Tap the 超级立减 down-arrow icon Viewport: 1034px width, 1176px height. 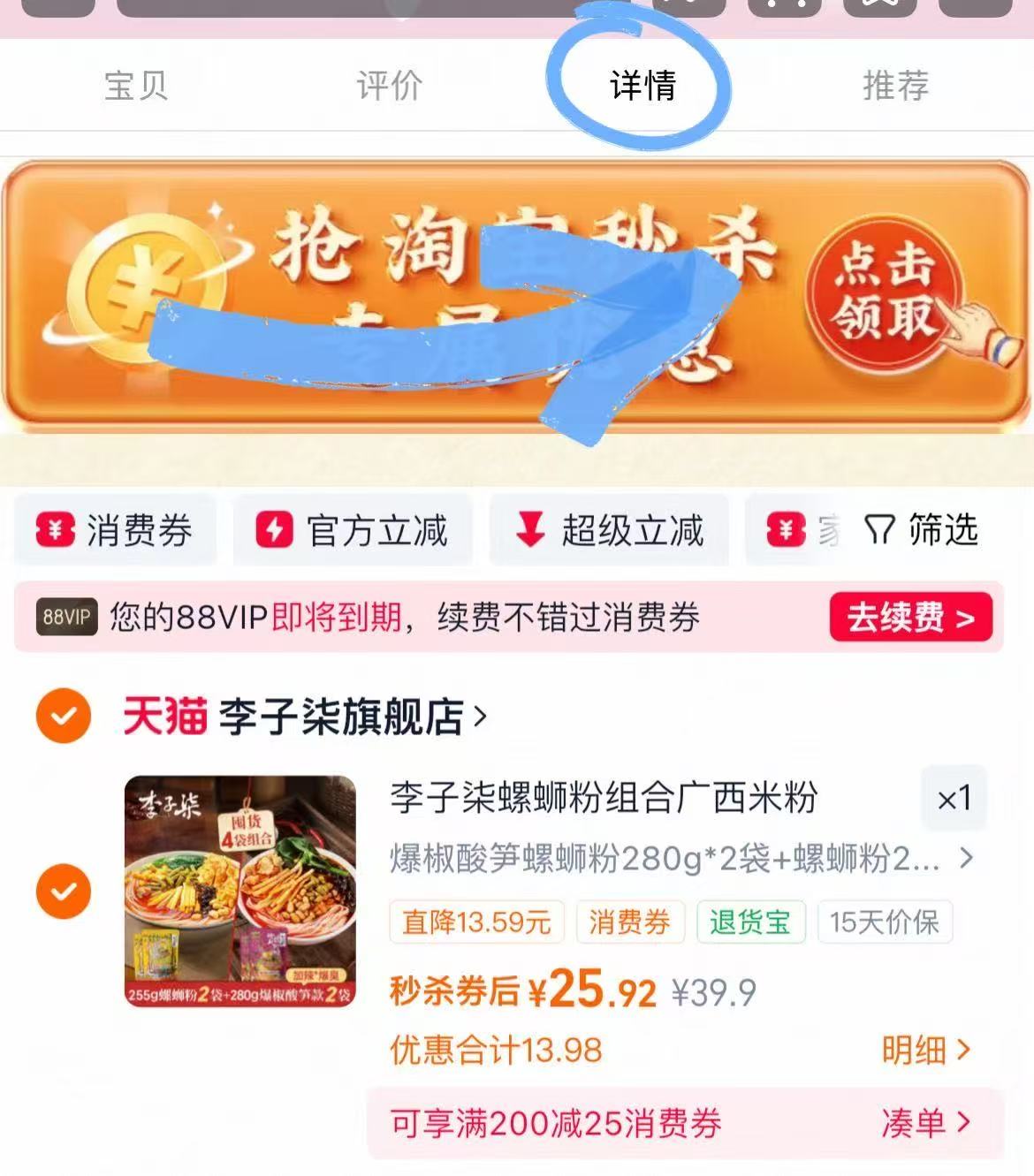[531, 528]
